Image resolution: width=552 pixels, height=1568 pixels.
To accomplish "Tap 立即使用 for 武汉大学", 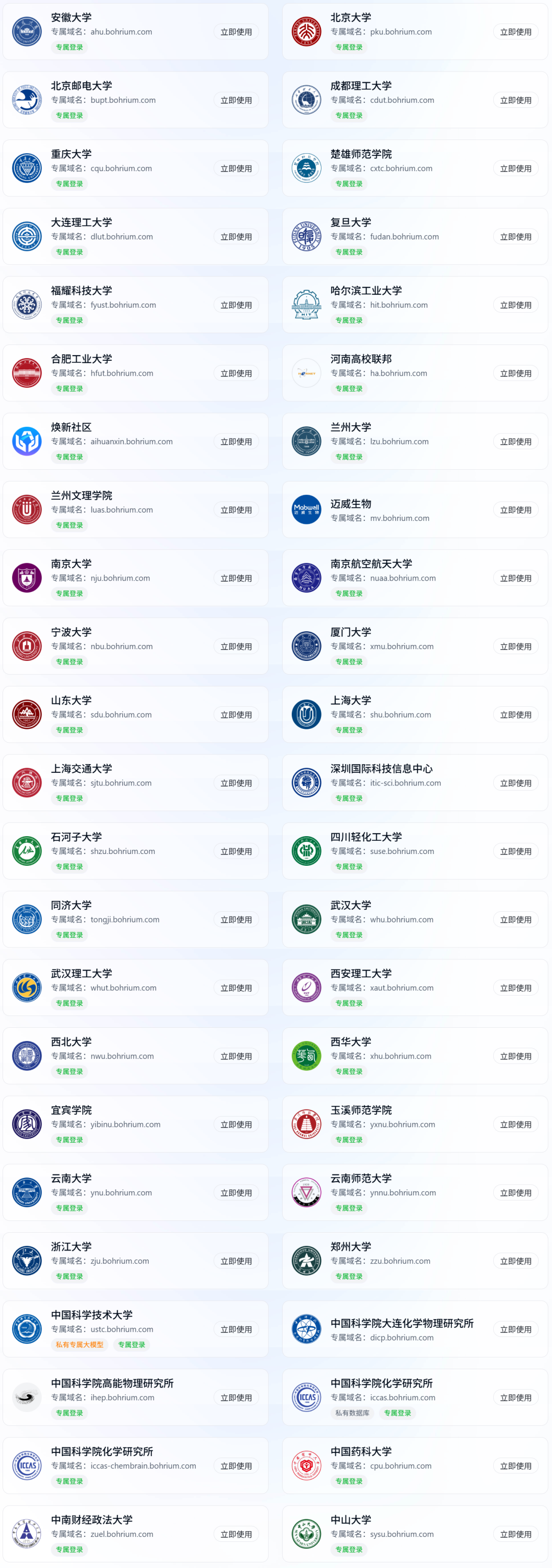I will tap(515, 920).
